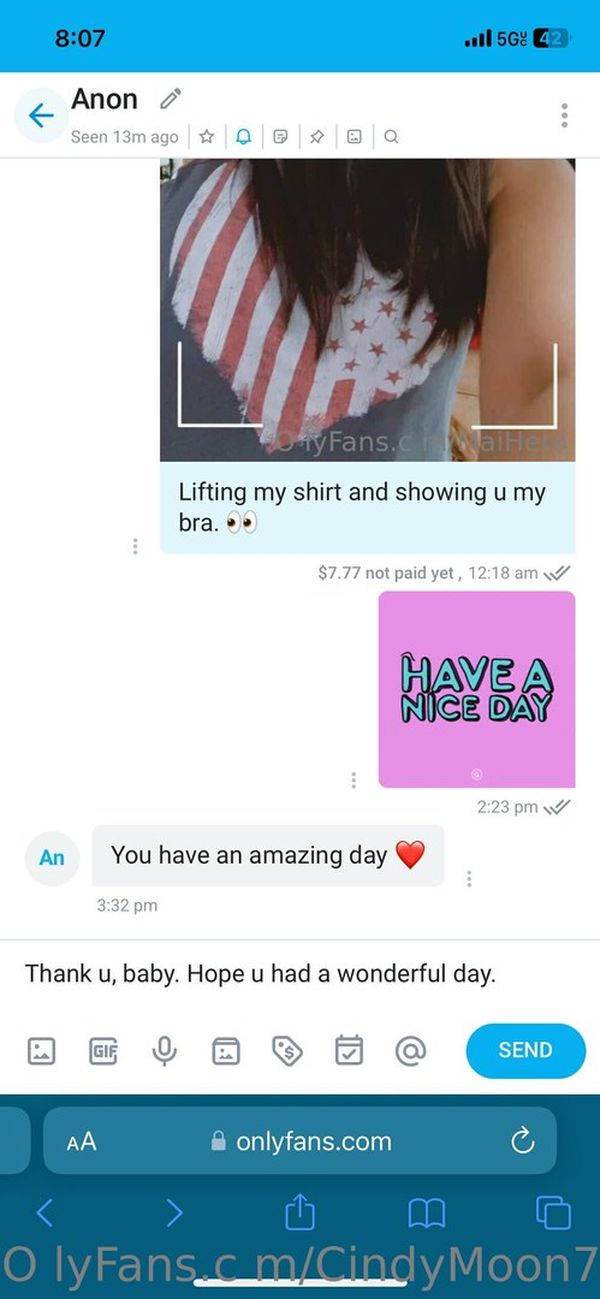600x1299 pixels.
Task: Star this conversation in the header
Action: [206, 137]
